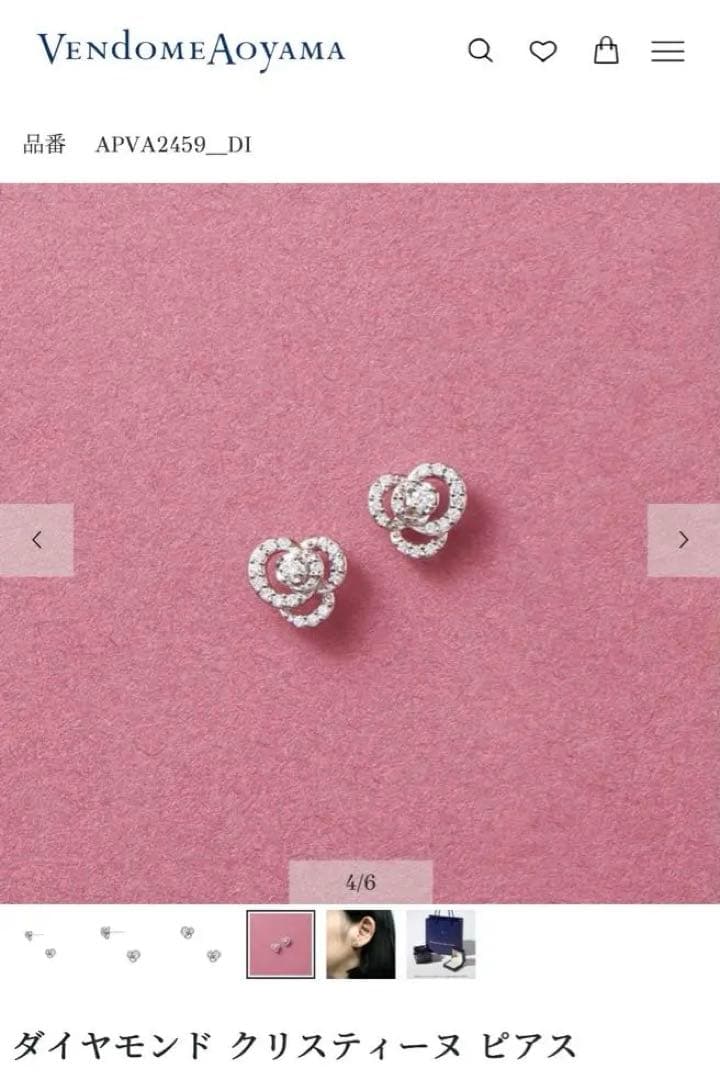Image resolution: width=720 pixels, height=1080 pixels.
Task: Click the main earrings image to enlarge
Action: (360, 540)
